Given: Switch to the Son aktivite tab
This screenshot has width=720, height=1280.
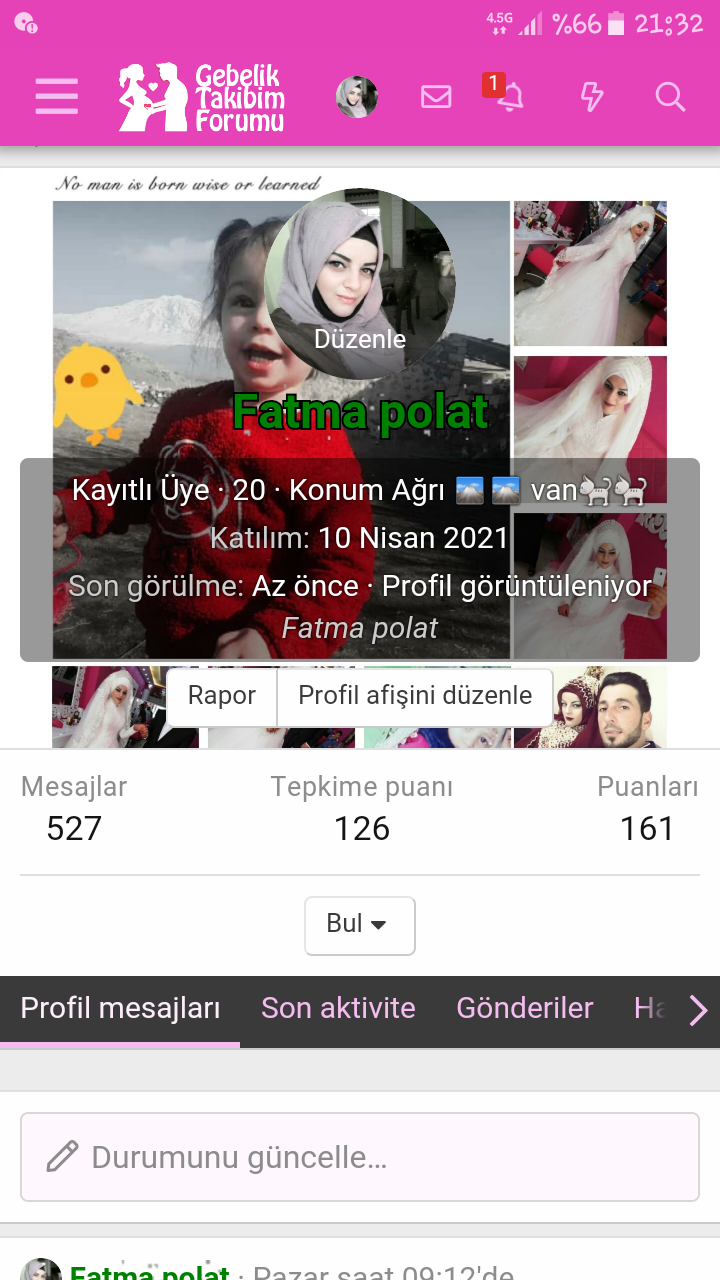Looking at the screenshot, I should coord(338,1008).
